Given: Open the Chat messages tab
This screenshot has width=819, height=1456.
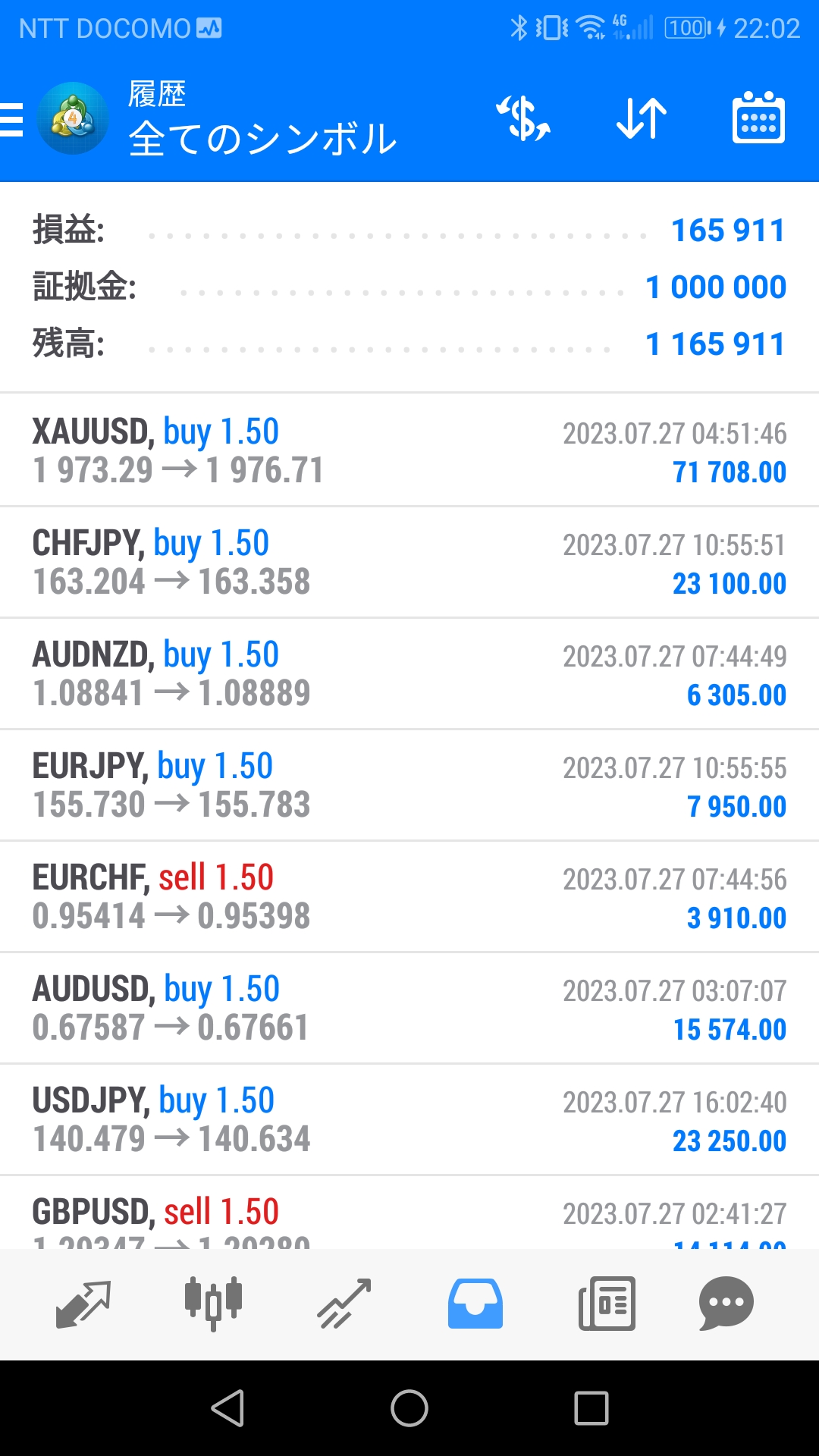Looking at the screenshot, I should [726, 1304].
